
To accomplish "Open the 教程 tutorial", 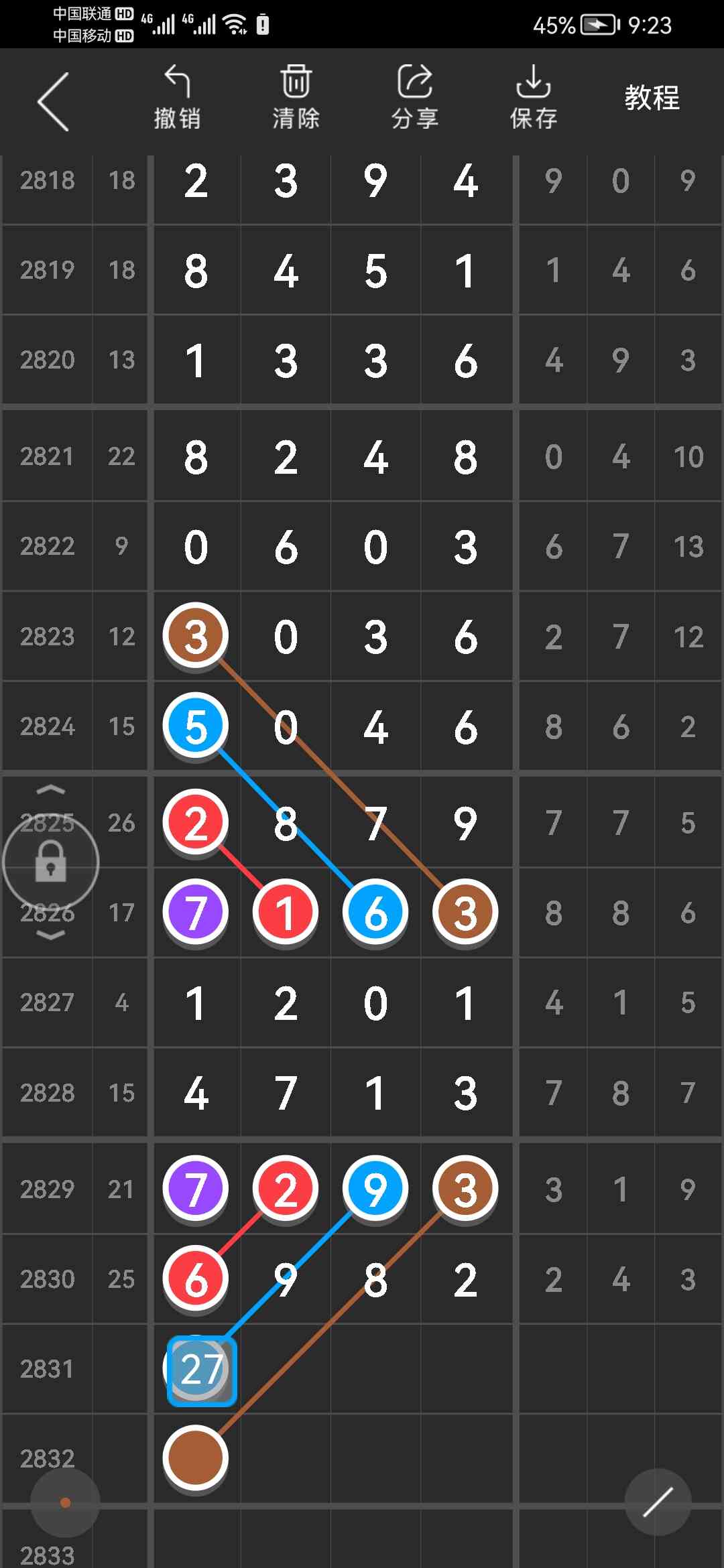I will [652, 98].
